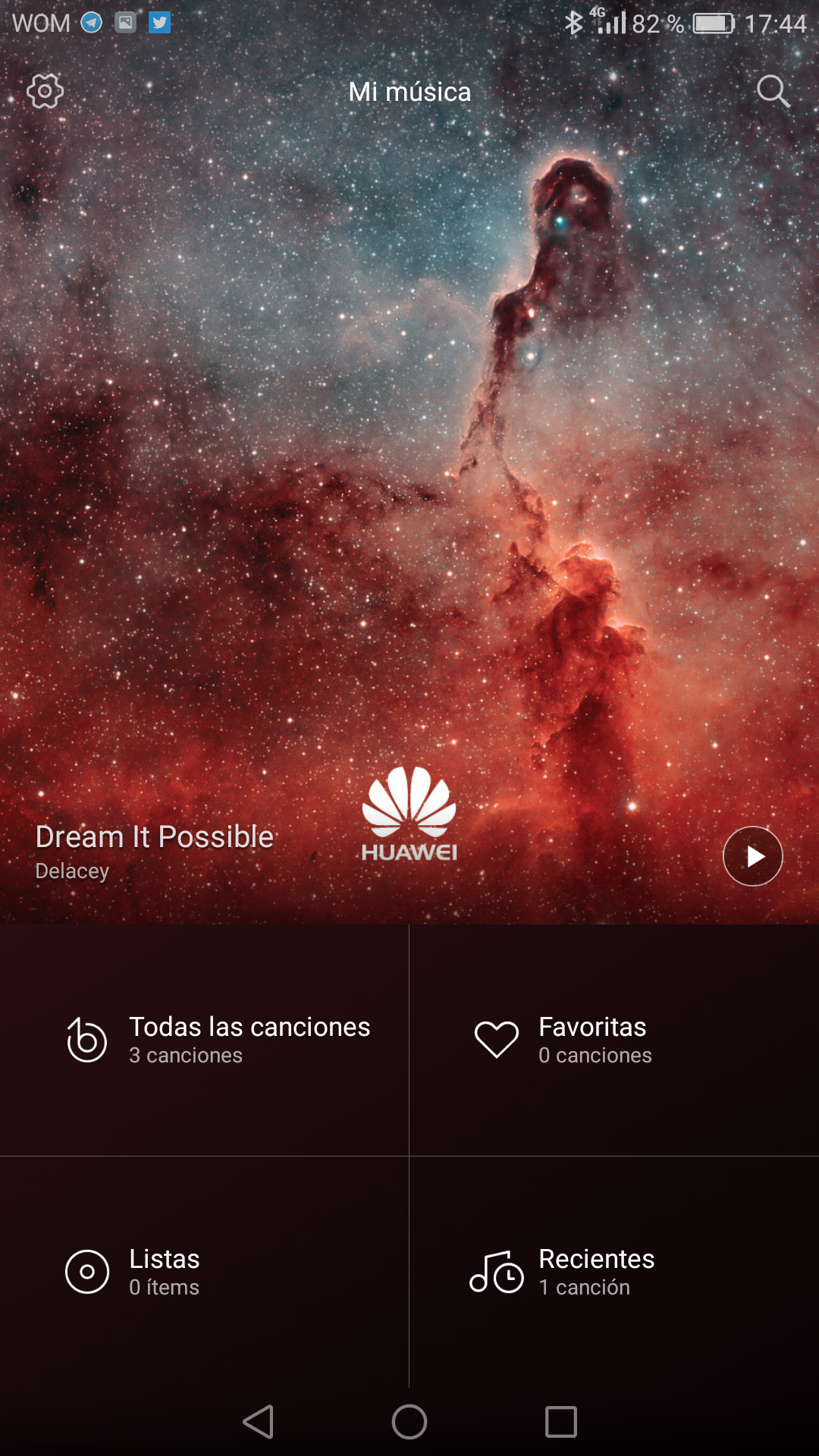Return to the home screen
Image resolution: width=819 pixels, height=1456 pixels.
(409, 1422)
